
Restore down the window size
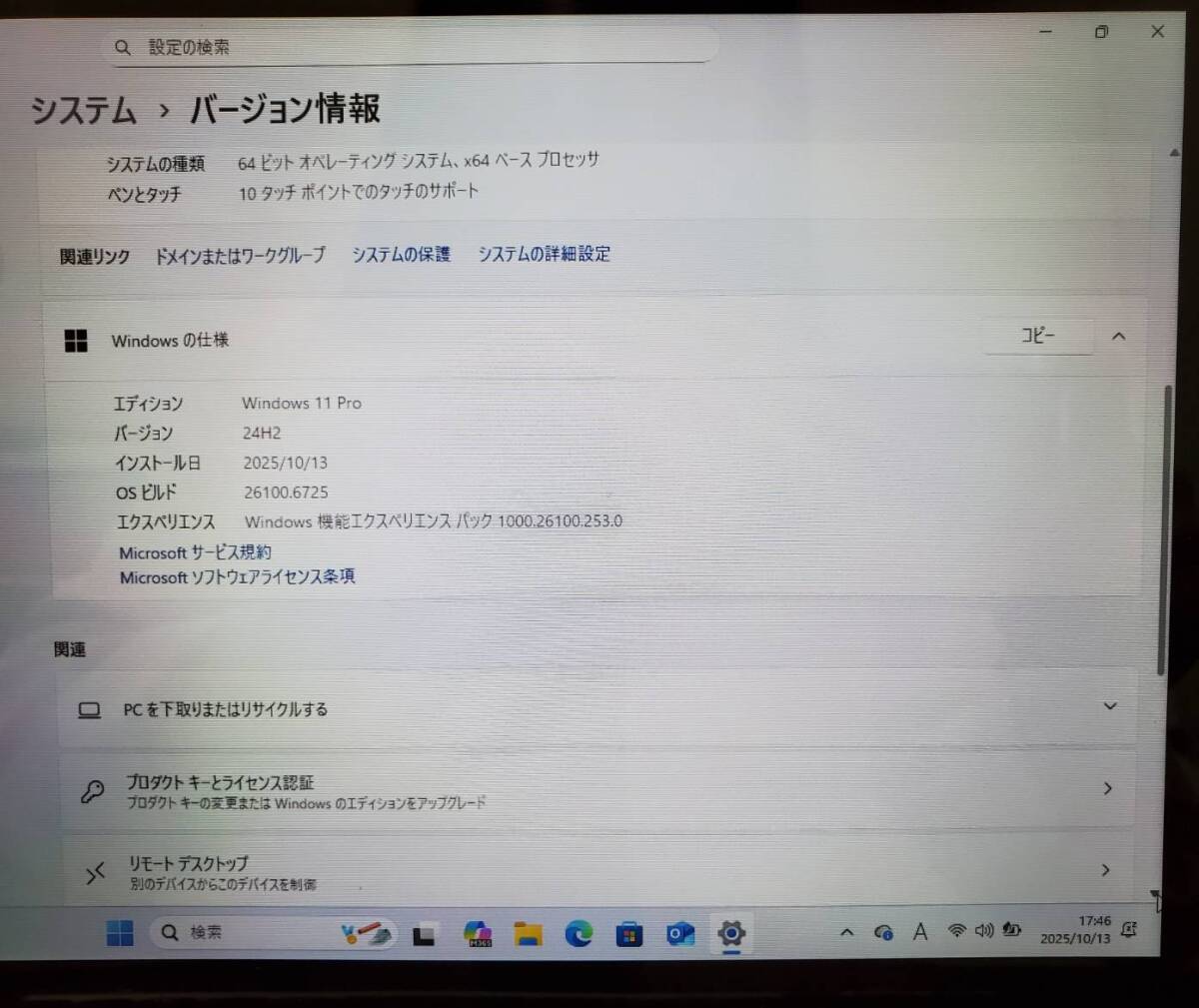point(1101,32)
